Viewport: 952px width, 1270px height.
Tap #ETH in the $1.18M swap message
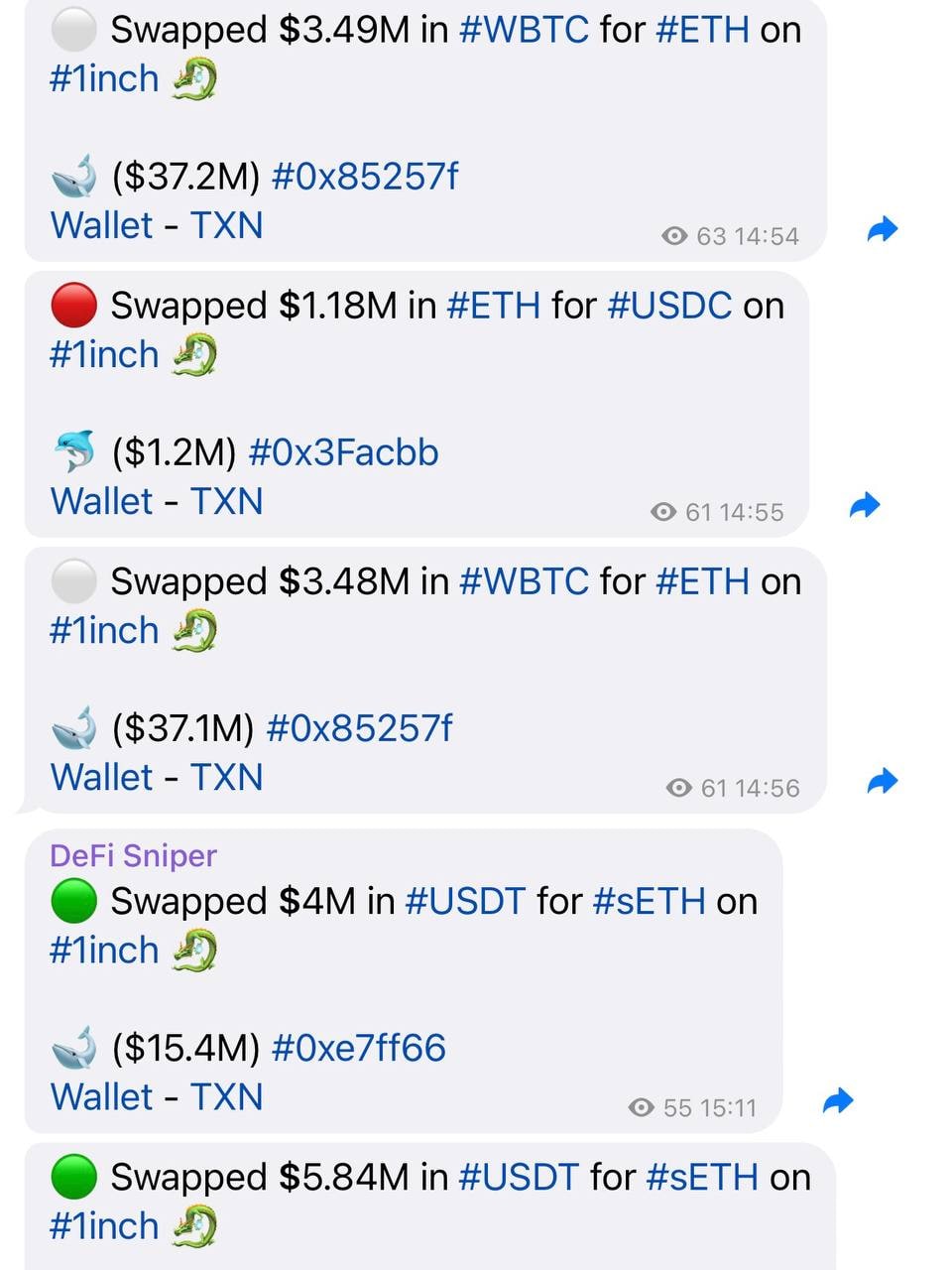(x=493, y=306)
